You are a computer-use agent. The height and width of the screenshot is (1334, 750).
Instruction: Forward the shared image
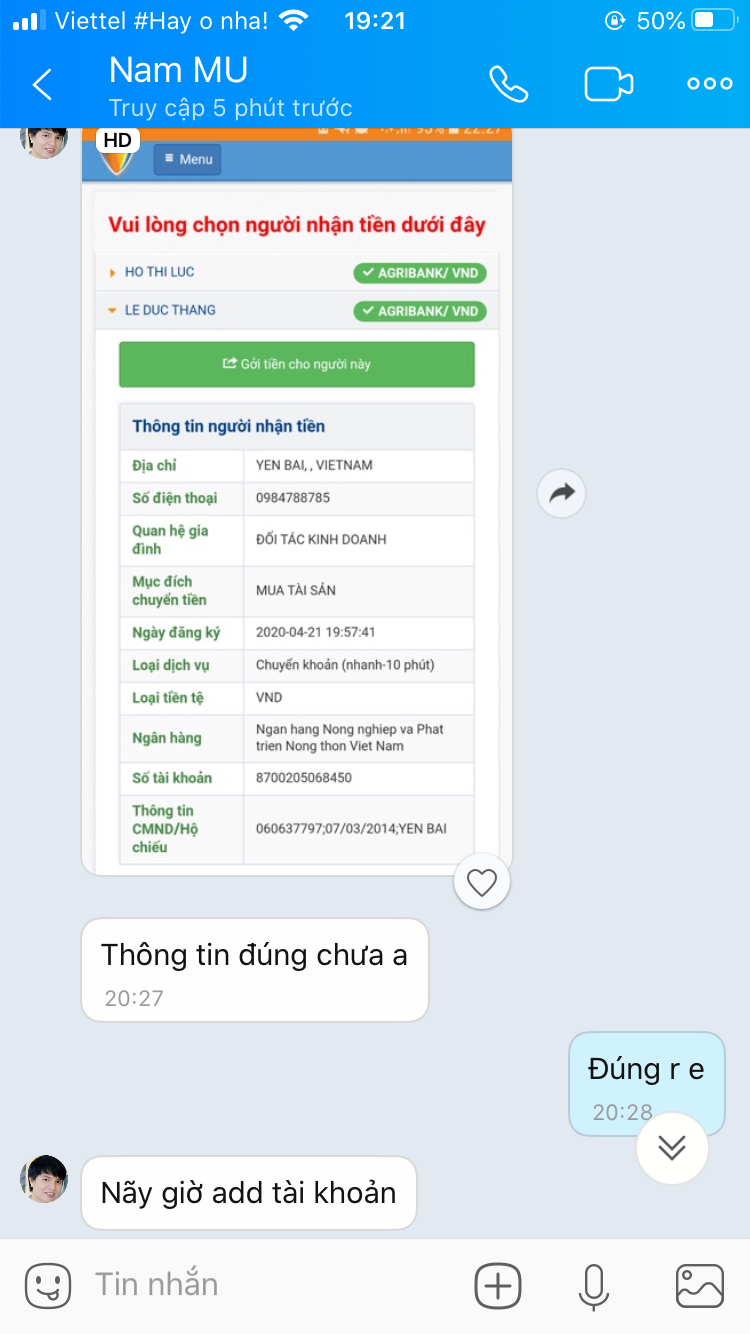pyautogui.click(x=561, y=492)
